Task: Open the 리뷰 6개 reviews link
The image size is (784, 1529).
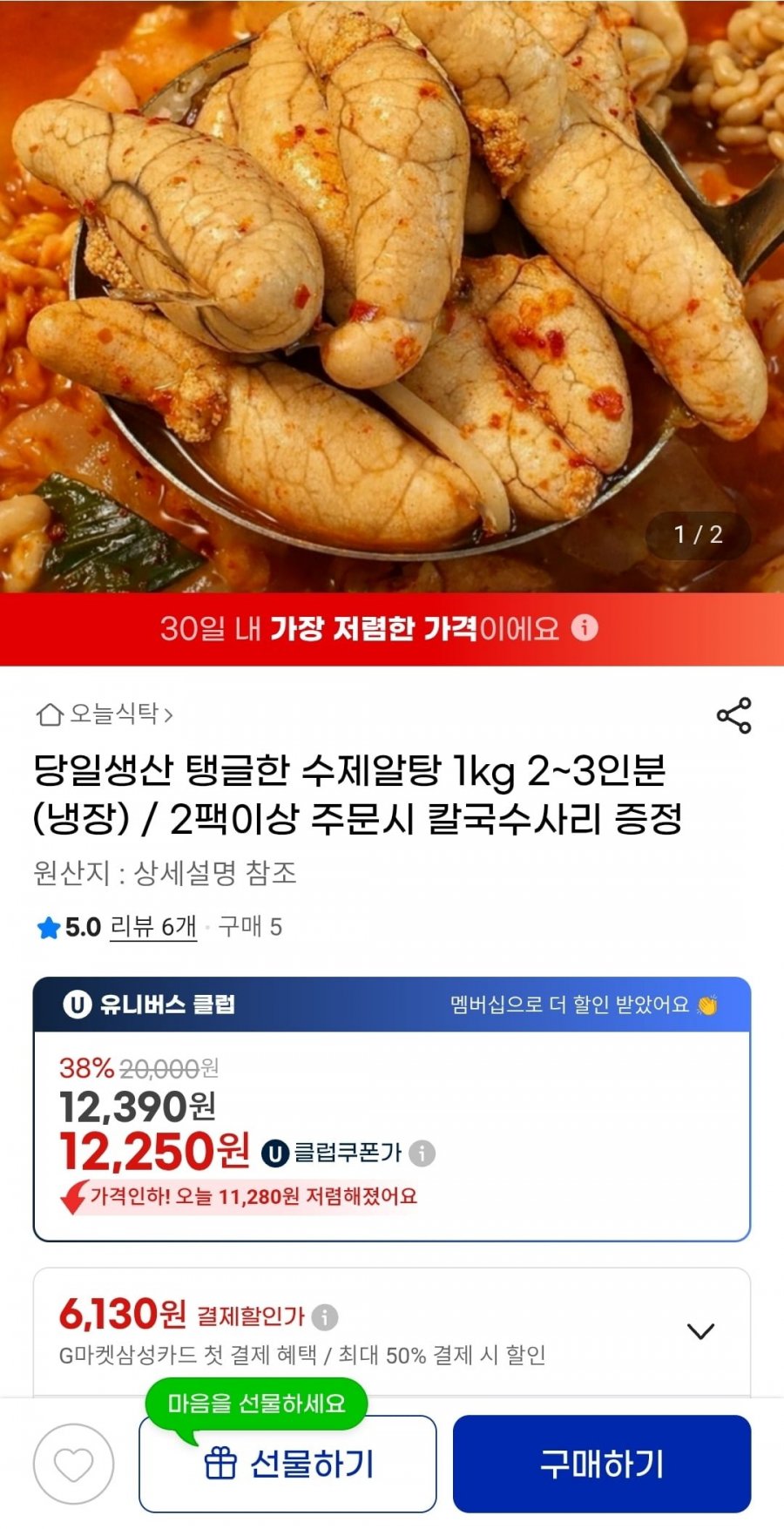Action: (152, 927)
